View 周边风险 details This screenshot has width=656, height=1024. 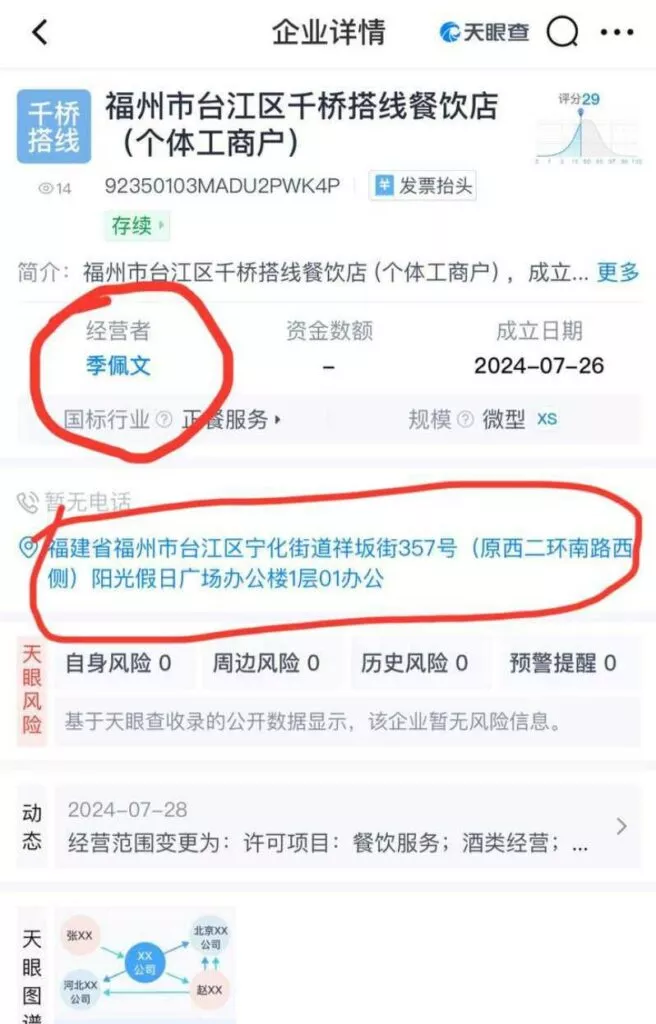[266, 663]
